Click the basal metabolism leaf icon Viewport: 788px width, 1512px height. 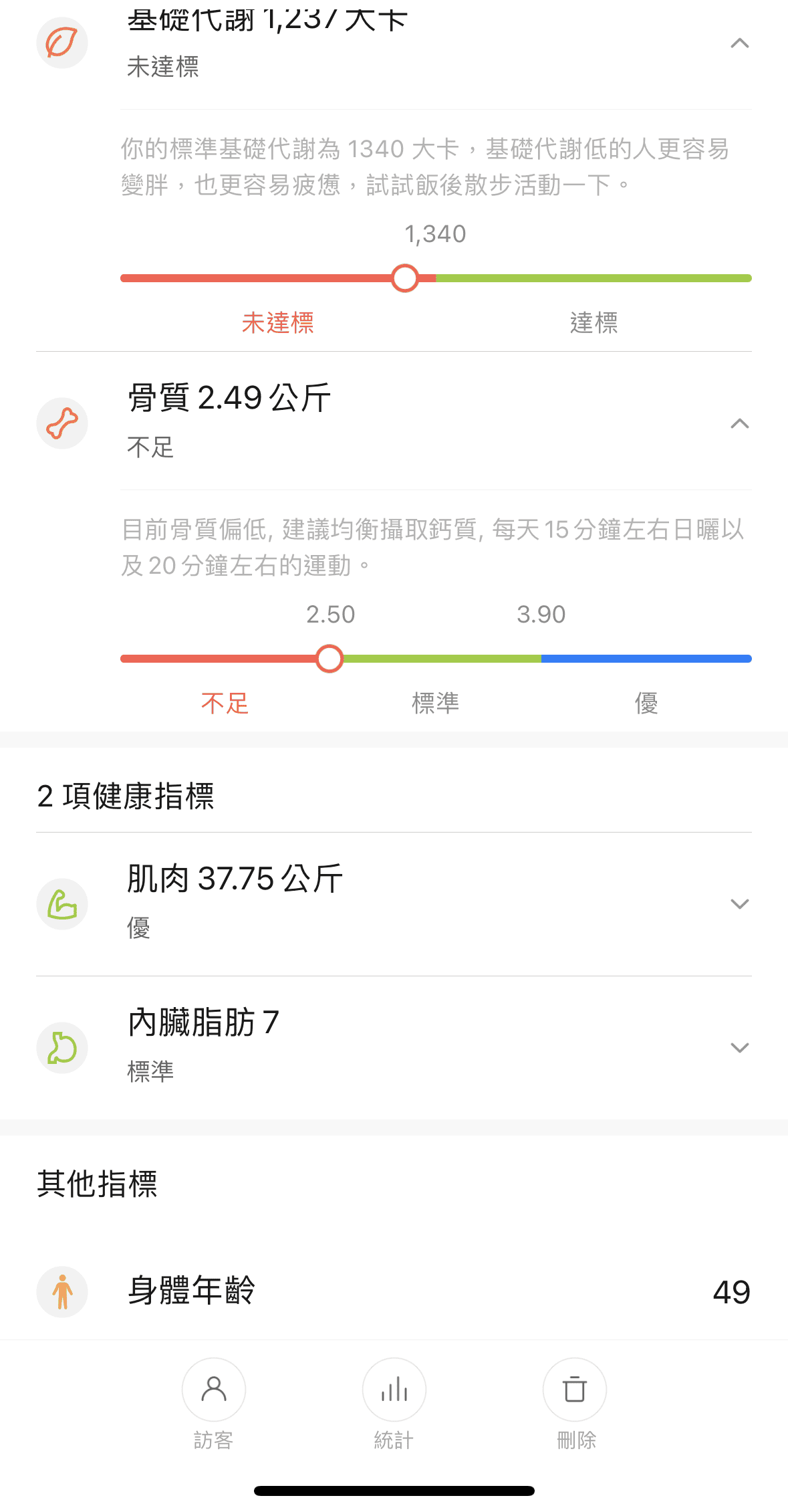(x=61, y=42)
